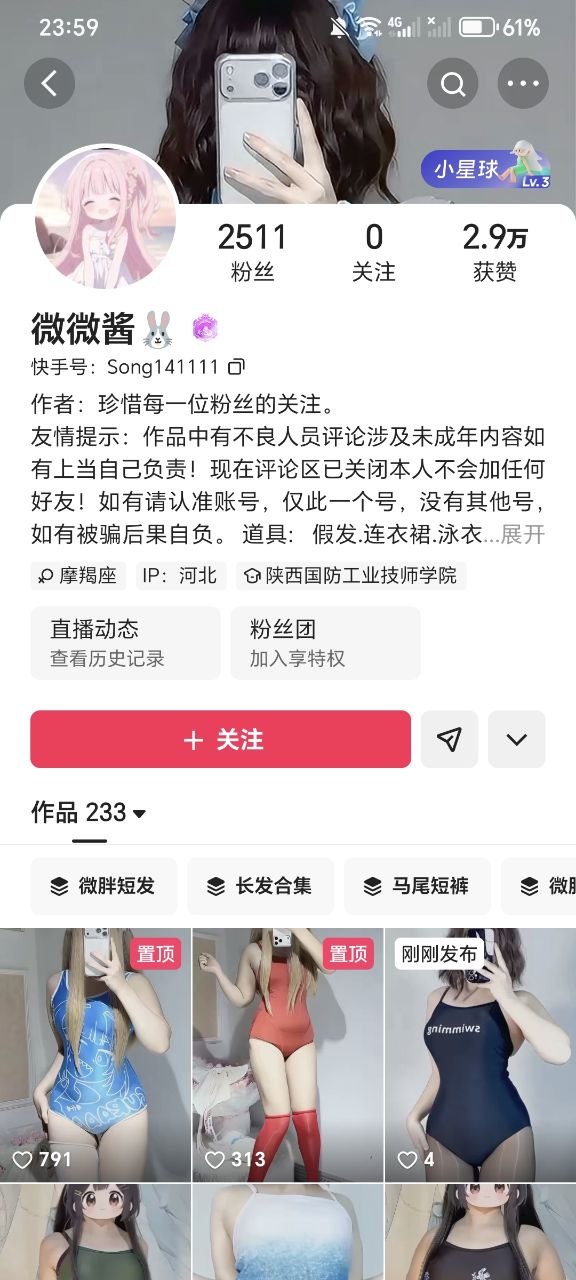Open the search icon in the header

click(x=453, y=84)
